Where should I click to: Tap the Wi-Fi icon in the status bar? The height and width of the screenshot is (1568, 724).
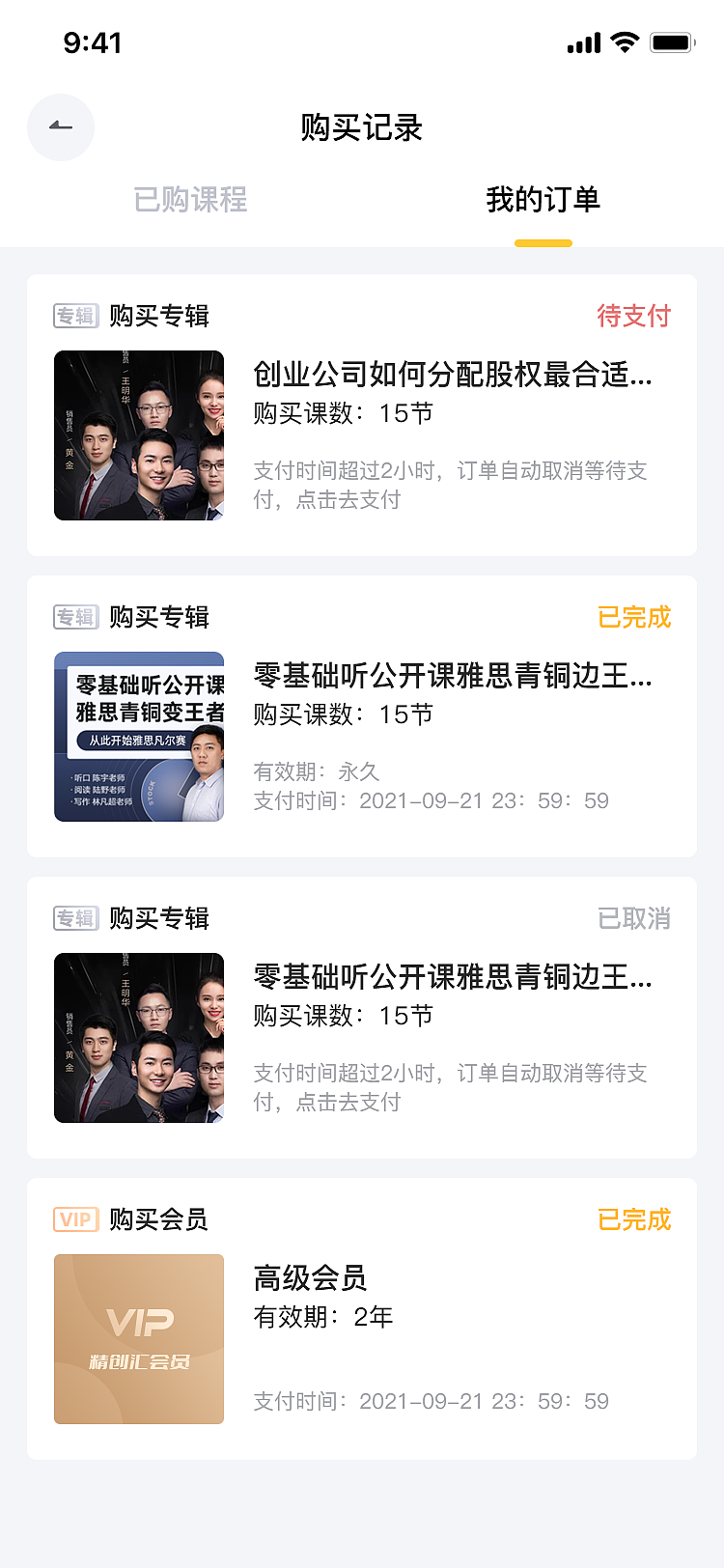click(627, 41)
